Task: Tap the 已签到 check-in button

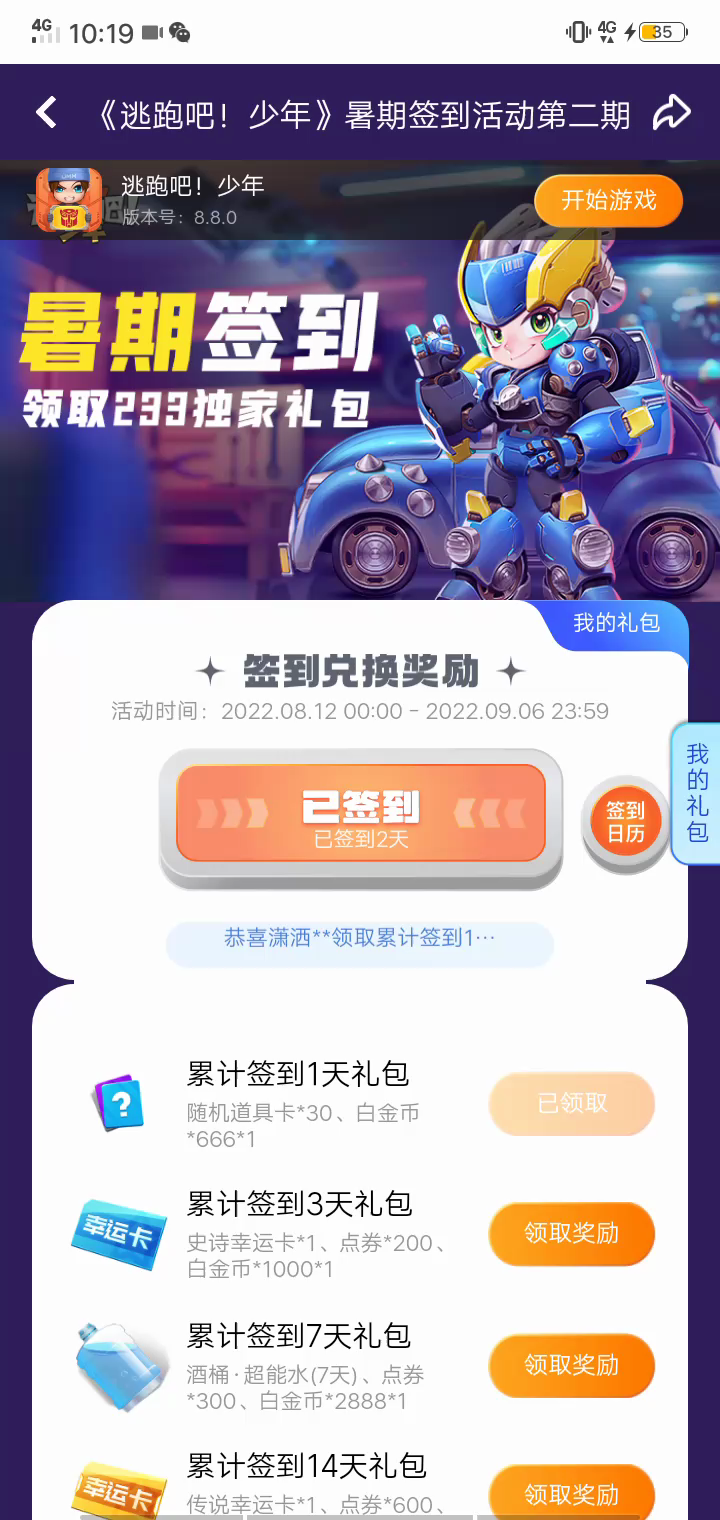Action: pyautogui.click(x=360, y=813)
